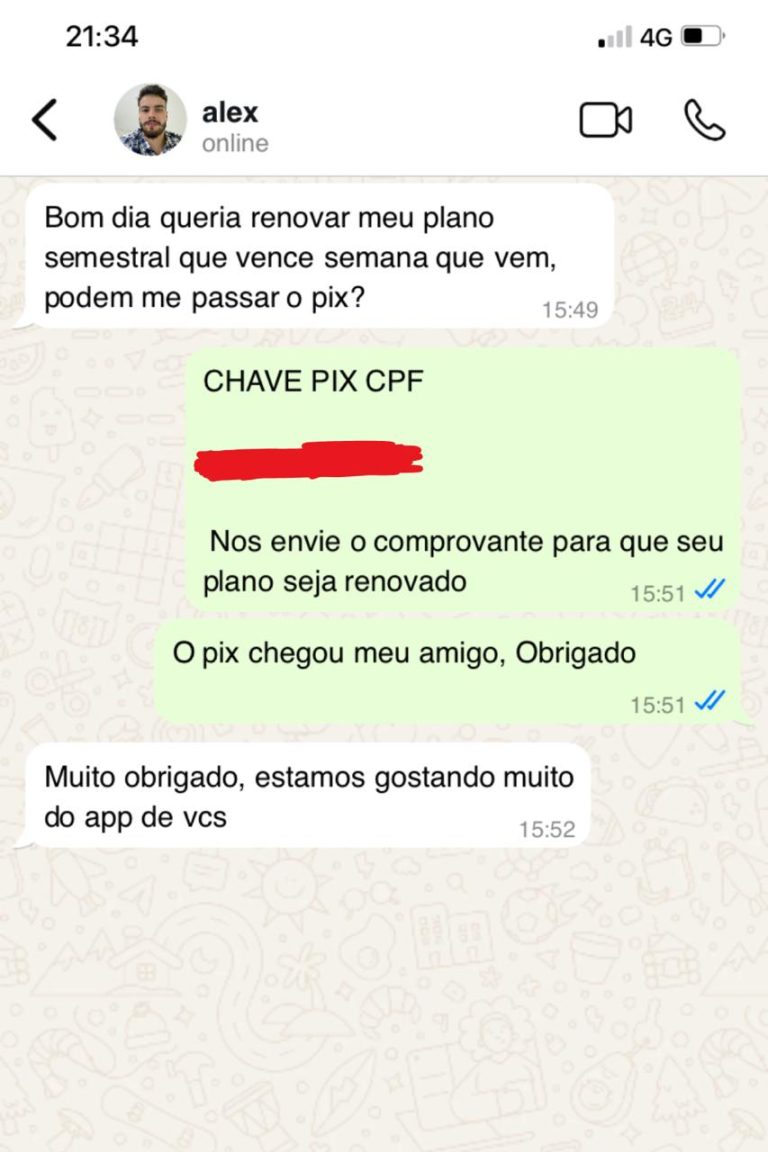This screenshot has height=1152, width=768.
Task: Start a voice call with alex
Action: (704, 121)
